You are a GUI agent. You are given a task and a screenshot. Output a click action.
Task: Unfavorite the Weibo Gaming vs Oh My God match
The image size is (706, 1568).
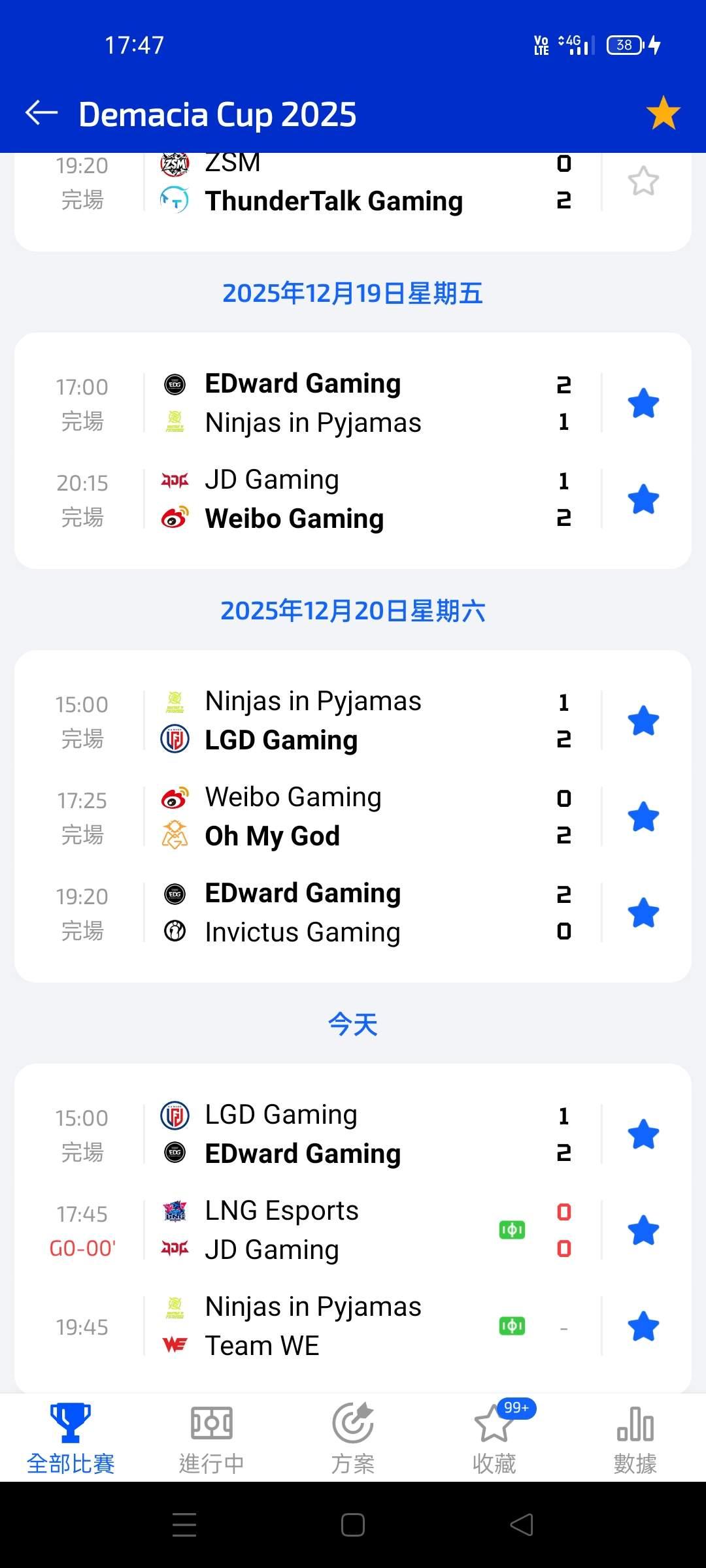pos(643,817)
